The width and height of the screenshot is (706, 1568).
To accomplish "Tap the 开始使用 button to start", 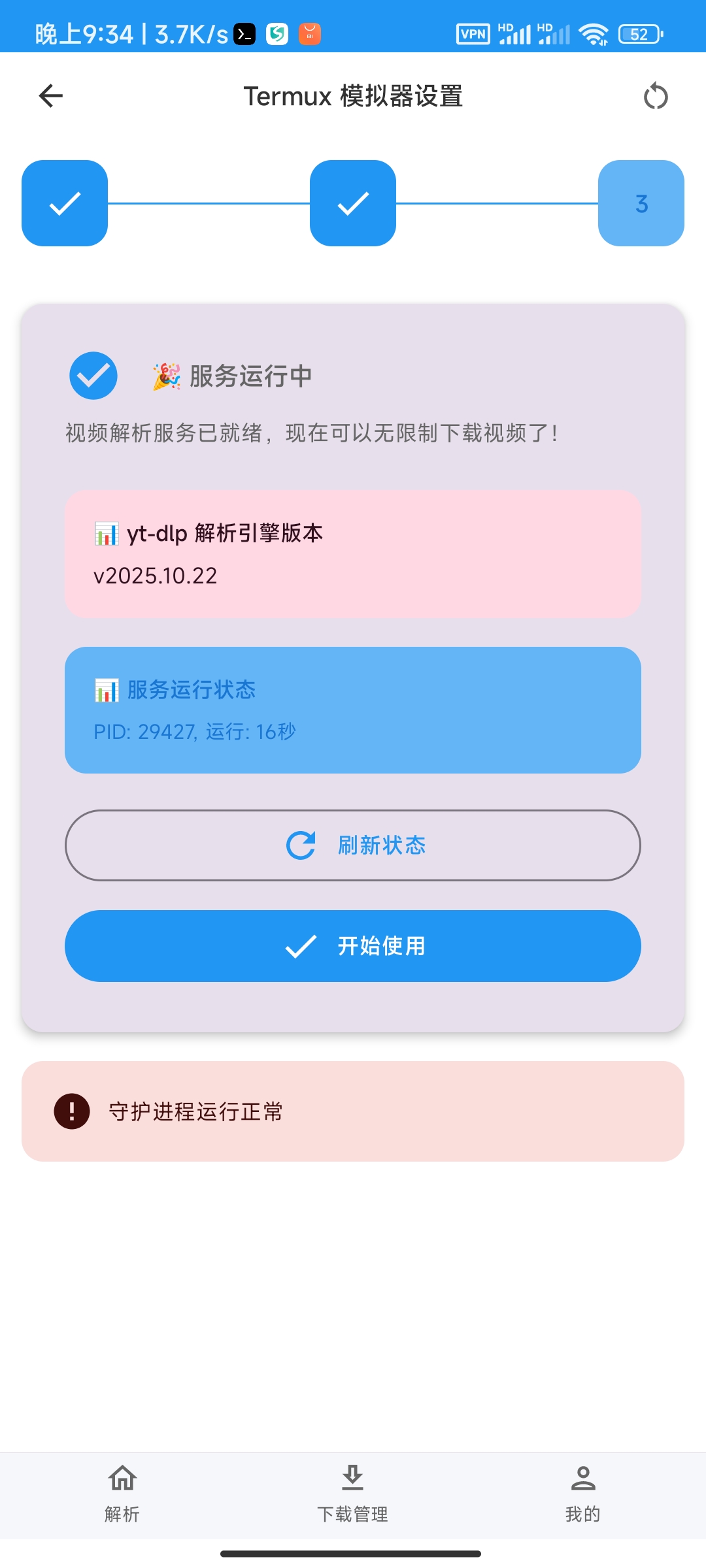I will pyautogui.click(x=353, y=946).
